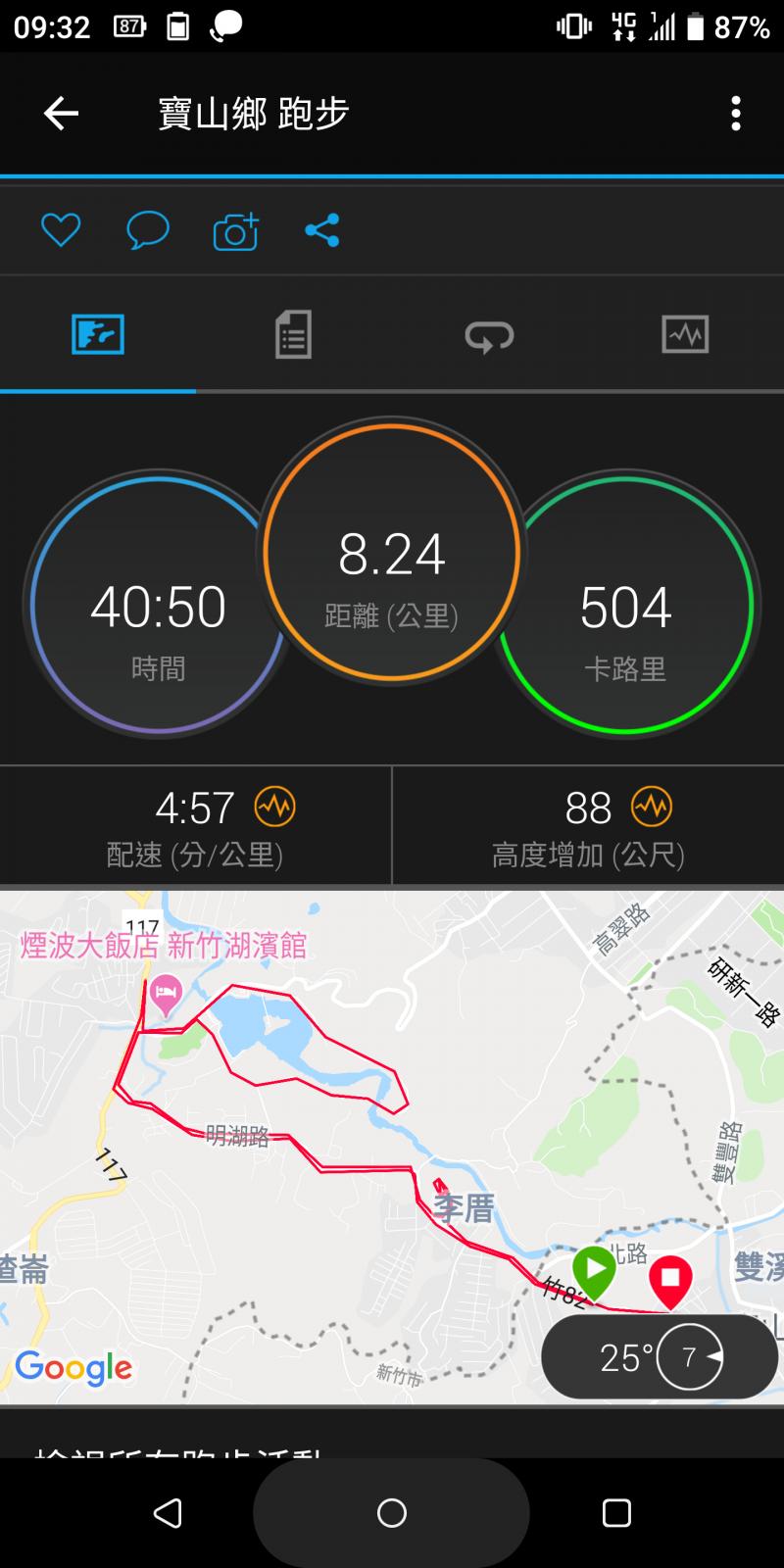
Task: Open the 25° weather widget
Action: 661,1358
